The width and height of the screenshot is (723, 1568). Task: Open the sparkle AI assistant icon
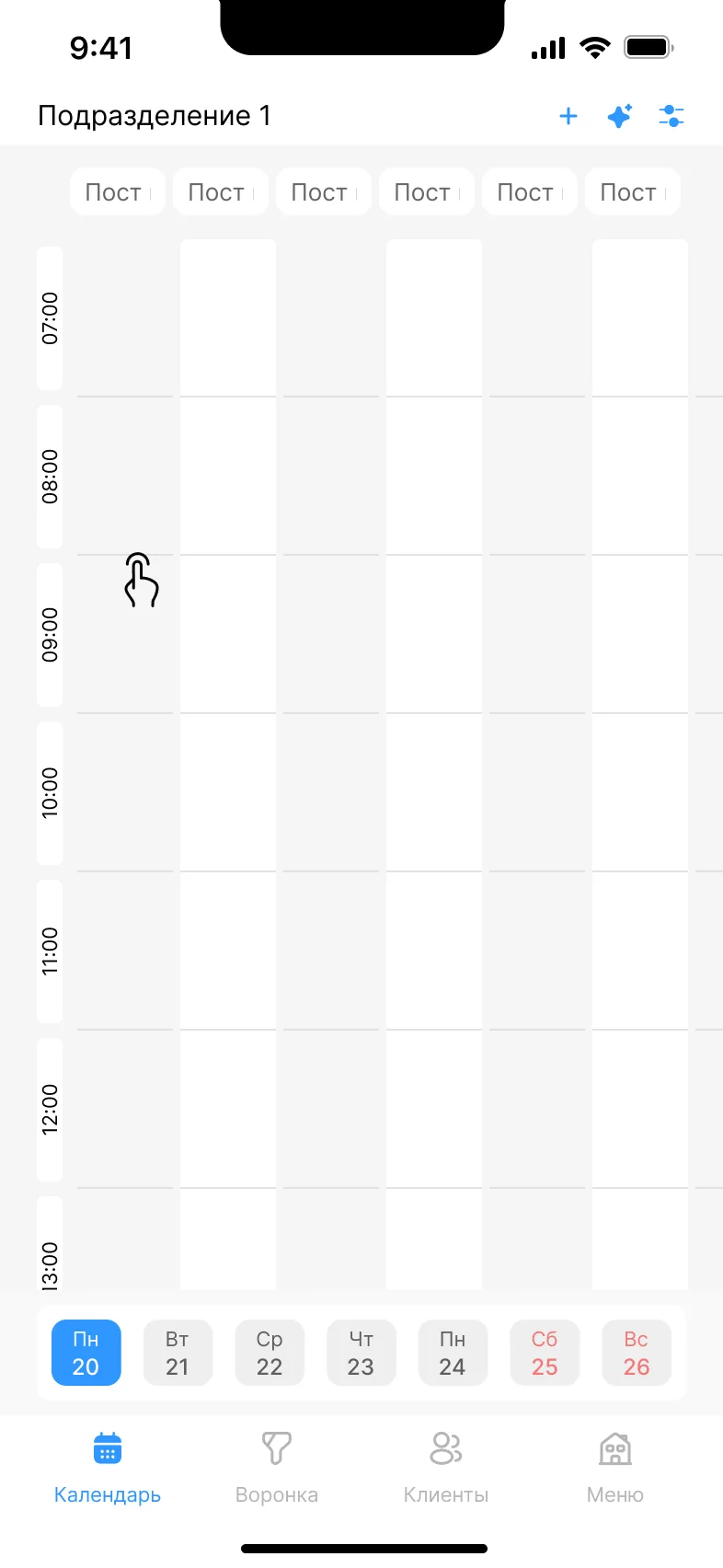[x=620, y=116]
